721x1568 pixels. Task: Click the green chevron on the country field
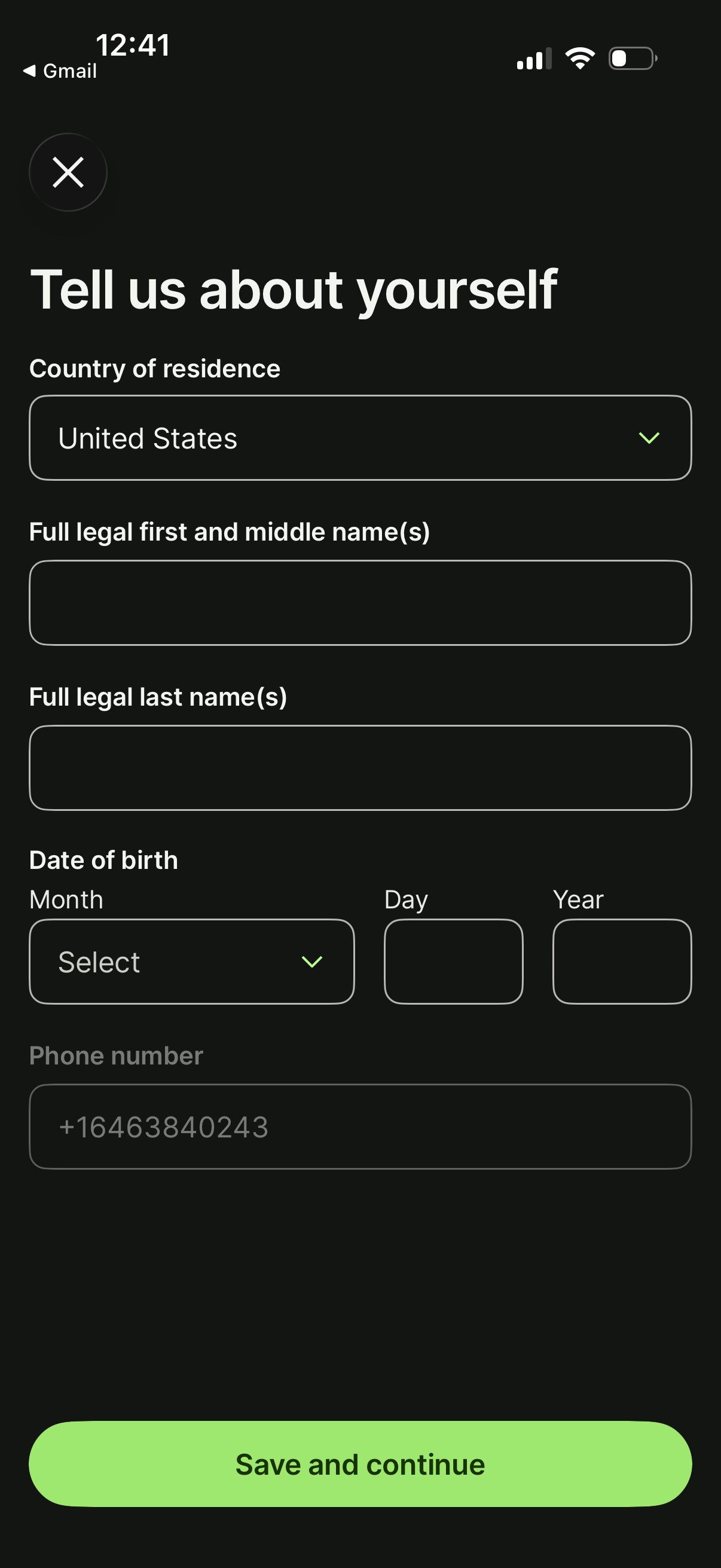(649, 437)
